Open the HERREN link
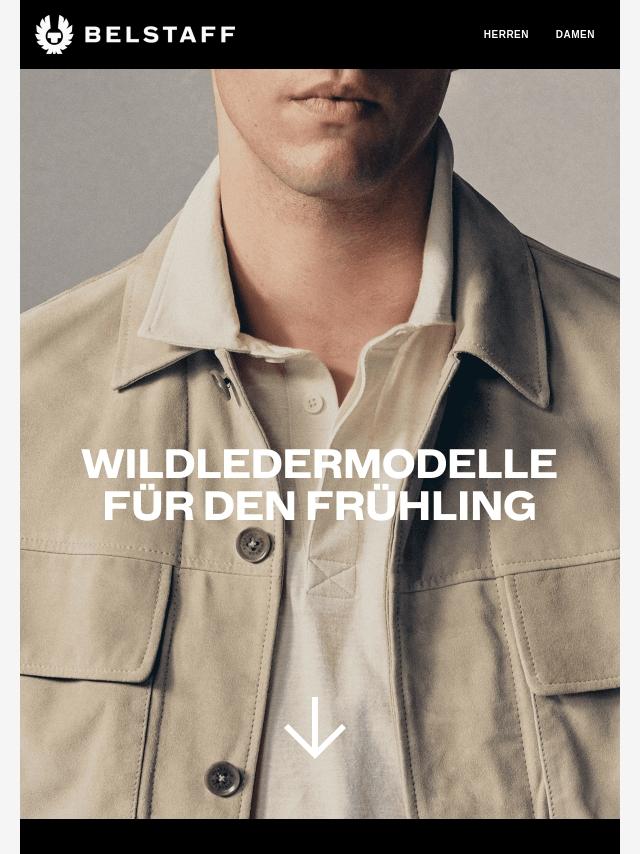The height and width of the screenshot is (854, 640). pyautogui.click(x=506, y=34)
